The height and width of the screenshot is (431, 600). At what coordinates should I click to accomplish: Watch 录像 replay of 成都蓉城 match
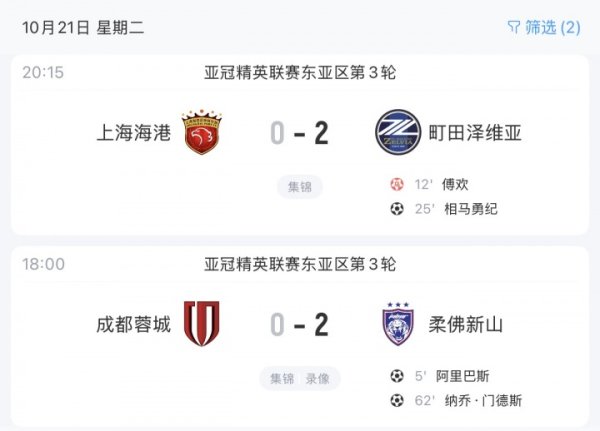pyautogui.click(x=320, y=378)
